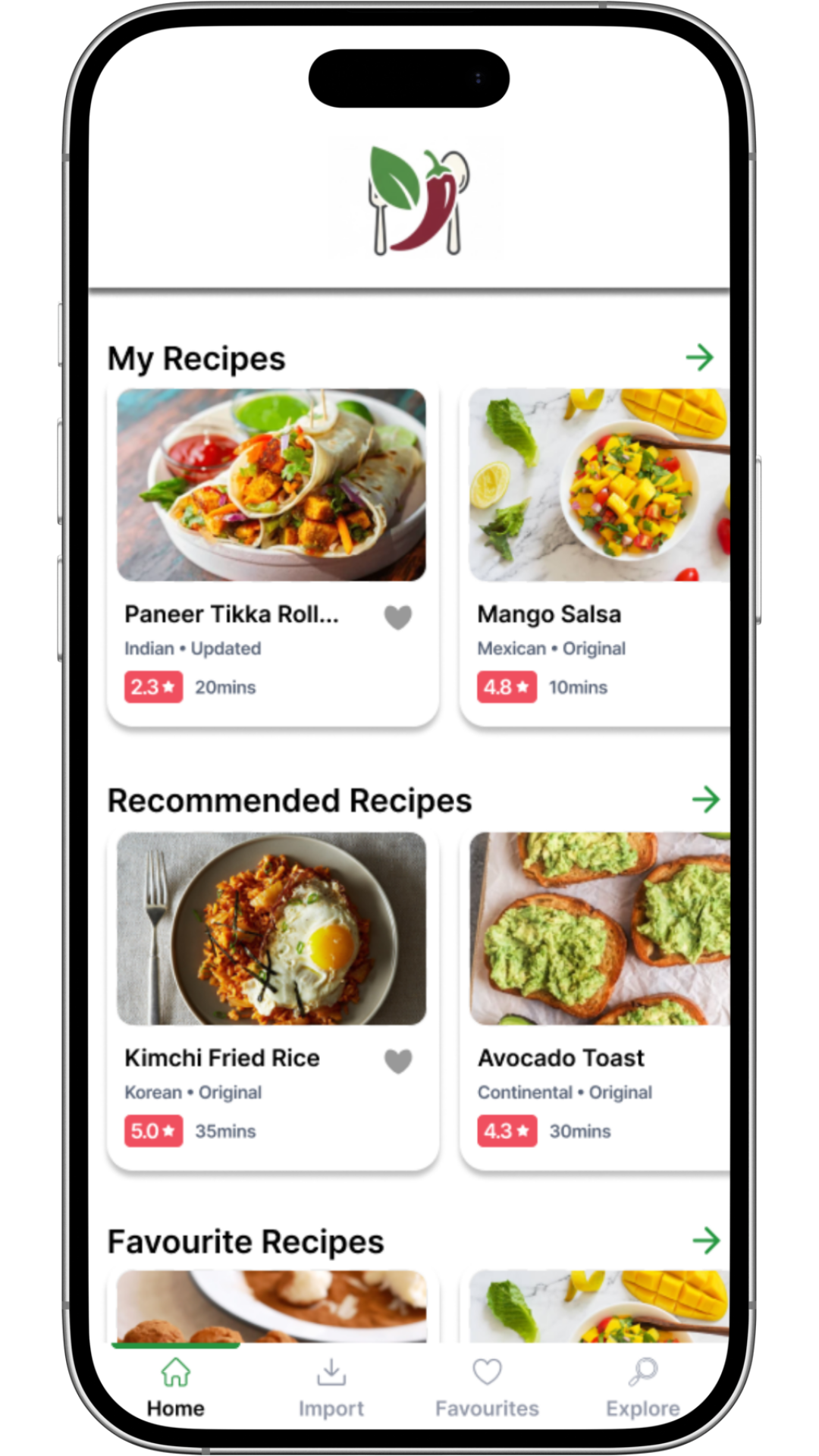Like the Kimchi Fried Rice recipe

coord(398,1061)
